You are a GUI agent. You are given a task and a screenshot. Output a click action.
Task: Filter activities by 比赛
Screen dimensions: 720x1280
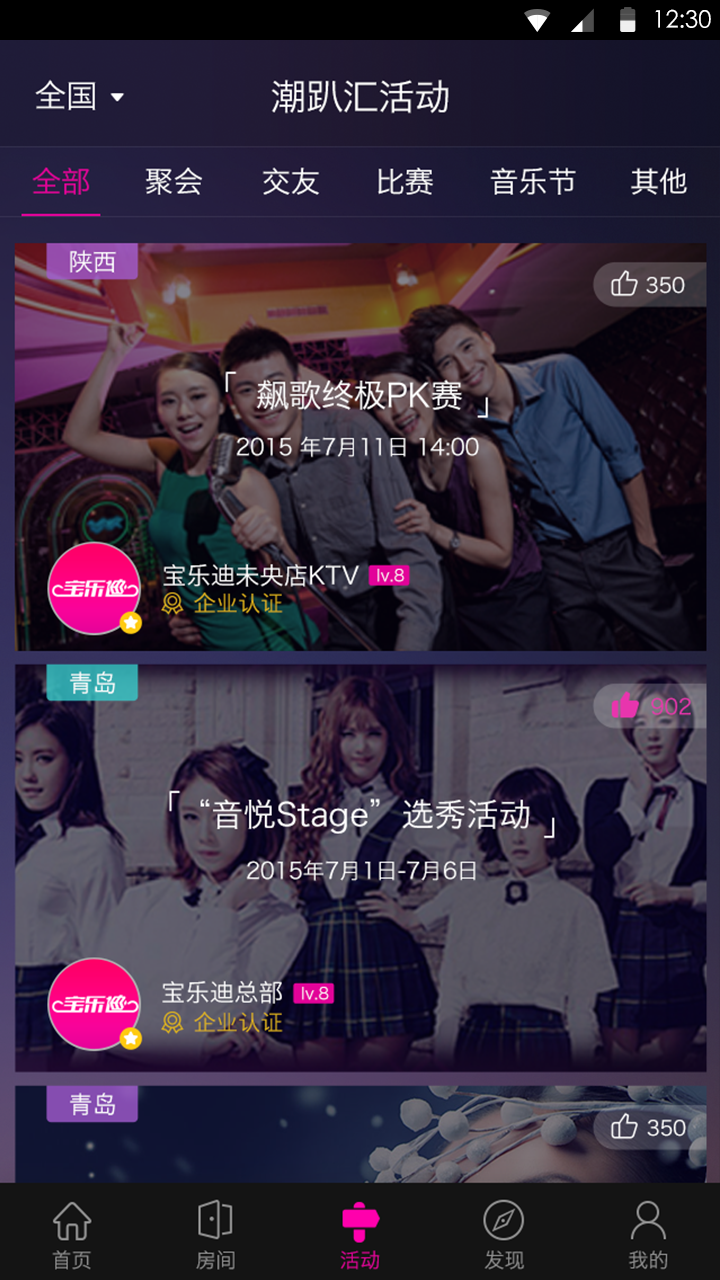(x=405, y=182)
